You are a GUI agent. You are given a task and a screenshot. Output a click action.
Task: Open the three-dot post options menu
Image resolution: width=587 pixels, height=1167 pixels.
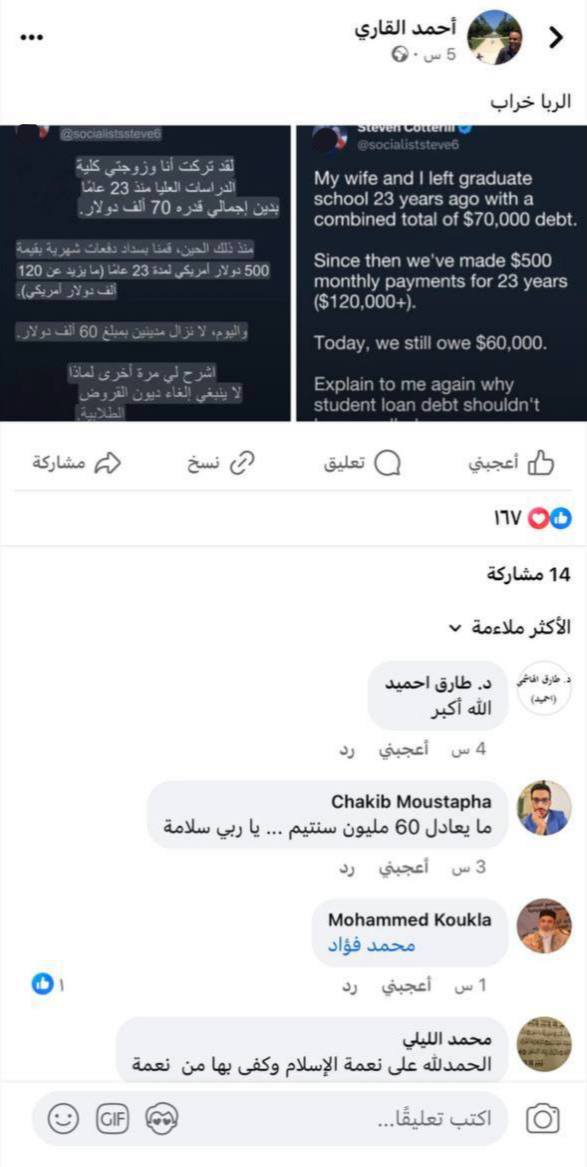[32, 37]
